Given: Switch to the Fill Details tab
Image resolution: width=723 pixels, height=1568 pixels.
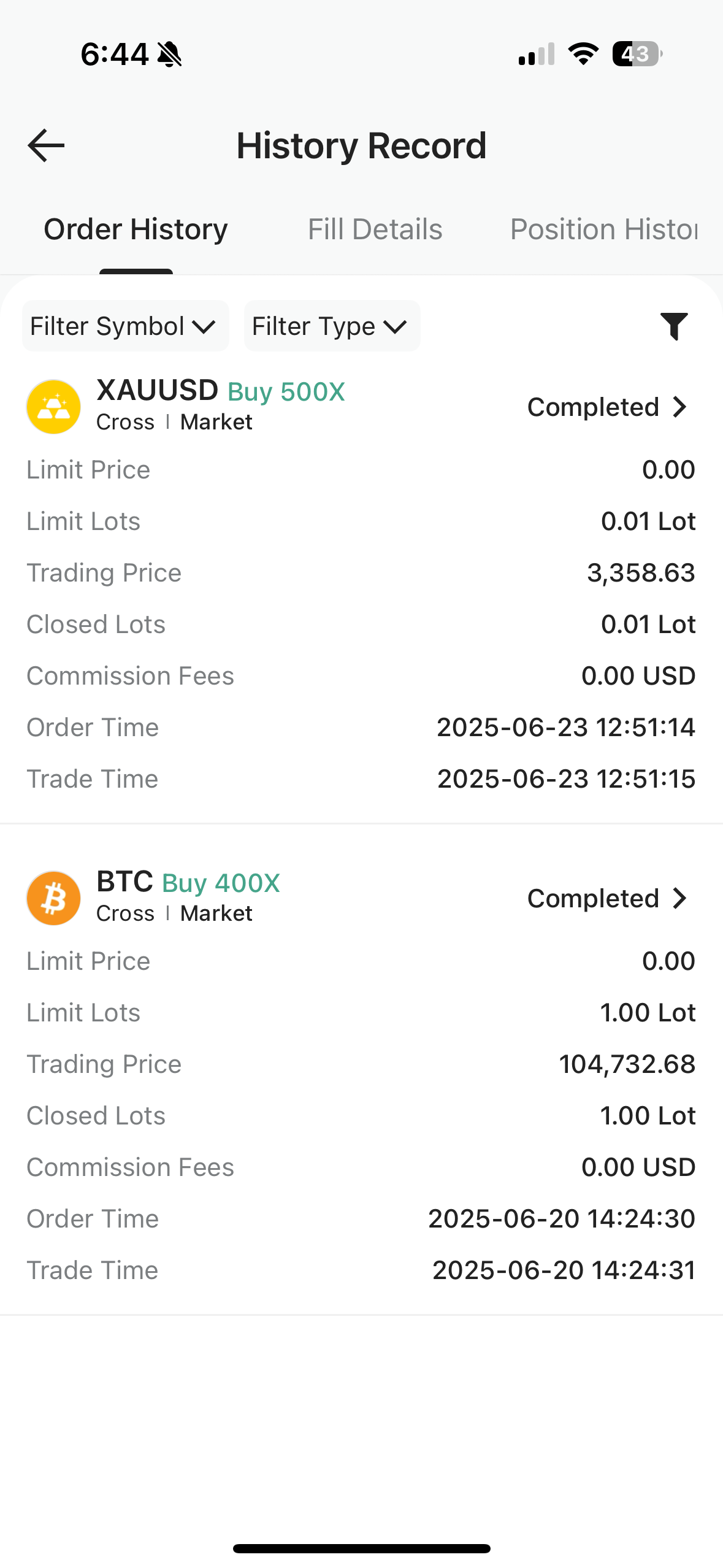Looking at the screenshot, I should coord(375,229).
